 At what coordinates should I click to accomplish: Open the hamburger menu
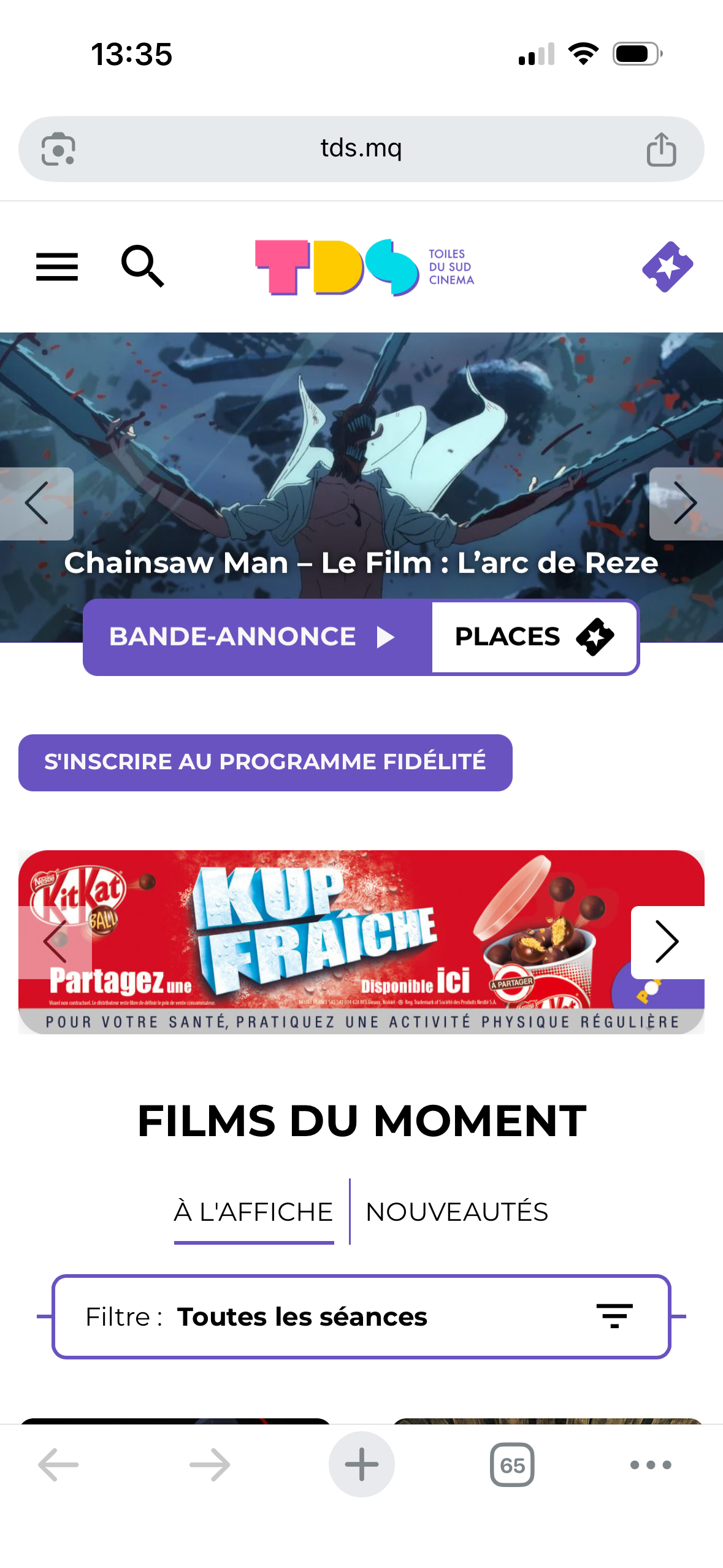57,267
